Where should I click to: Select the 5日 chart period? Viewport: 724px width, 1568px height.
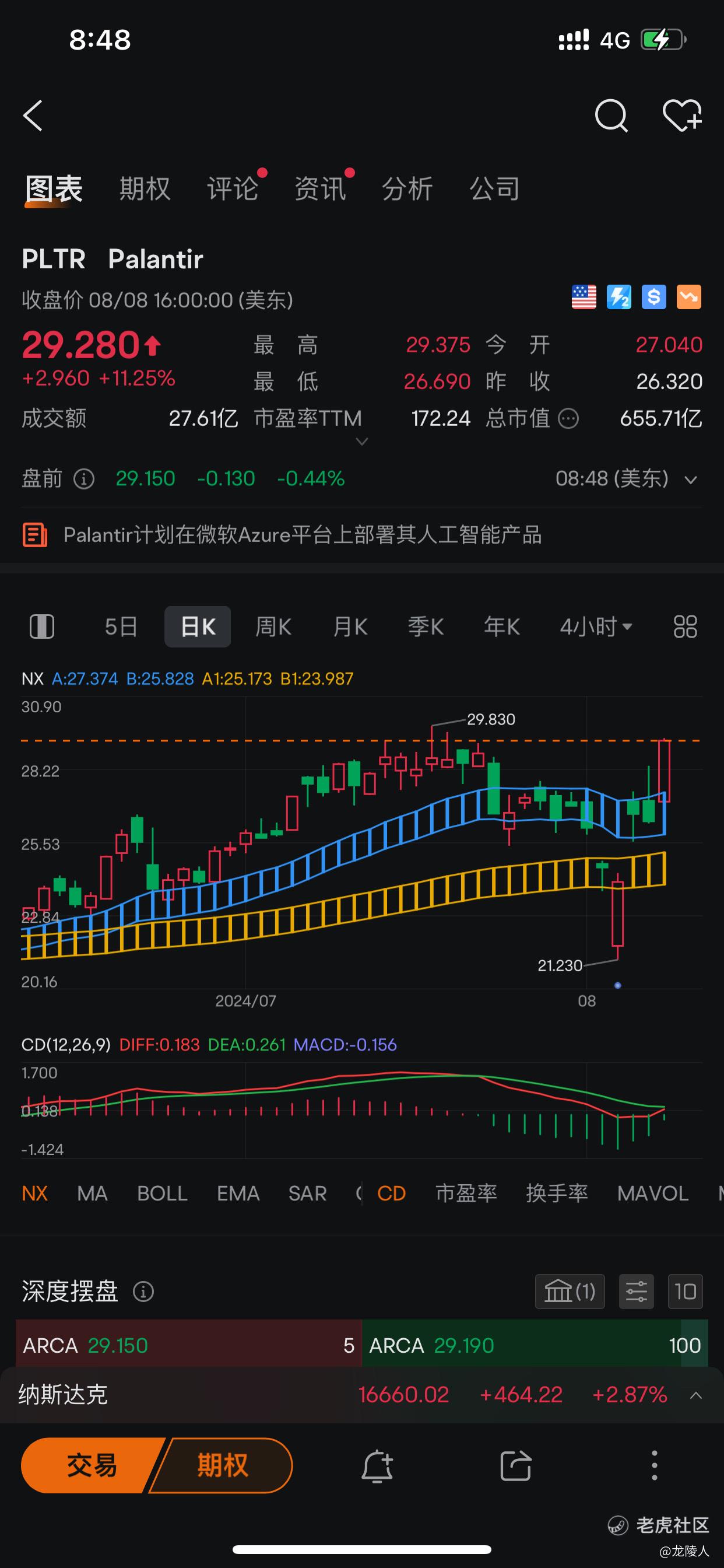(x=121, y=626)
